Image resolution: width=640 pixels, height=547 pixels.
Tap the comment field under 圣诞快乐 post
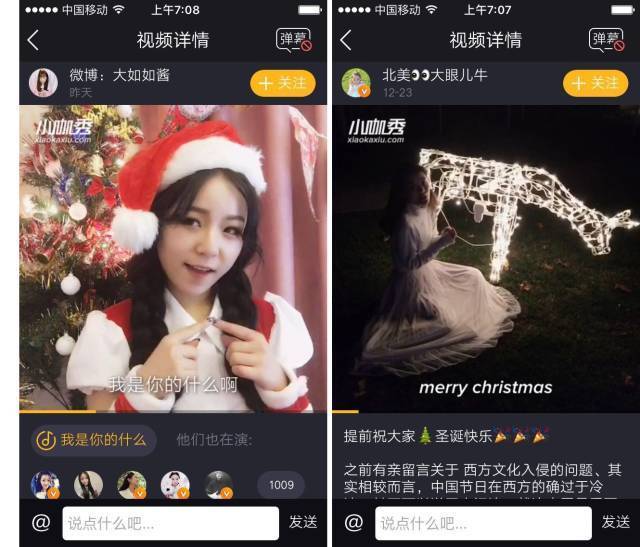[483, 523]
